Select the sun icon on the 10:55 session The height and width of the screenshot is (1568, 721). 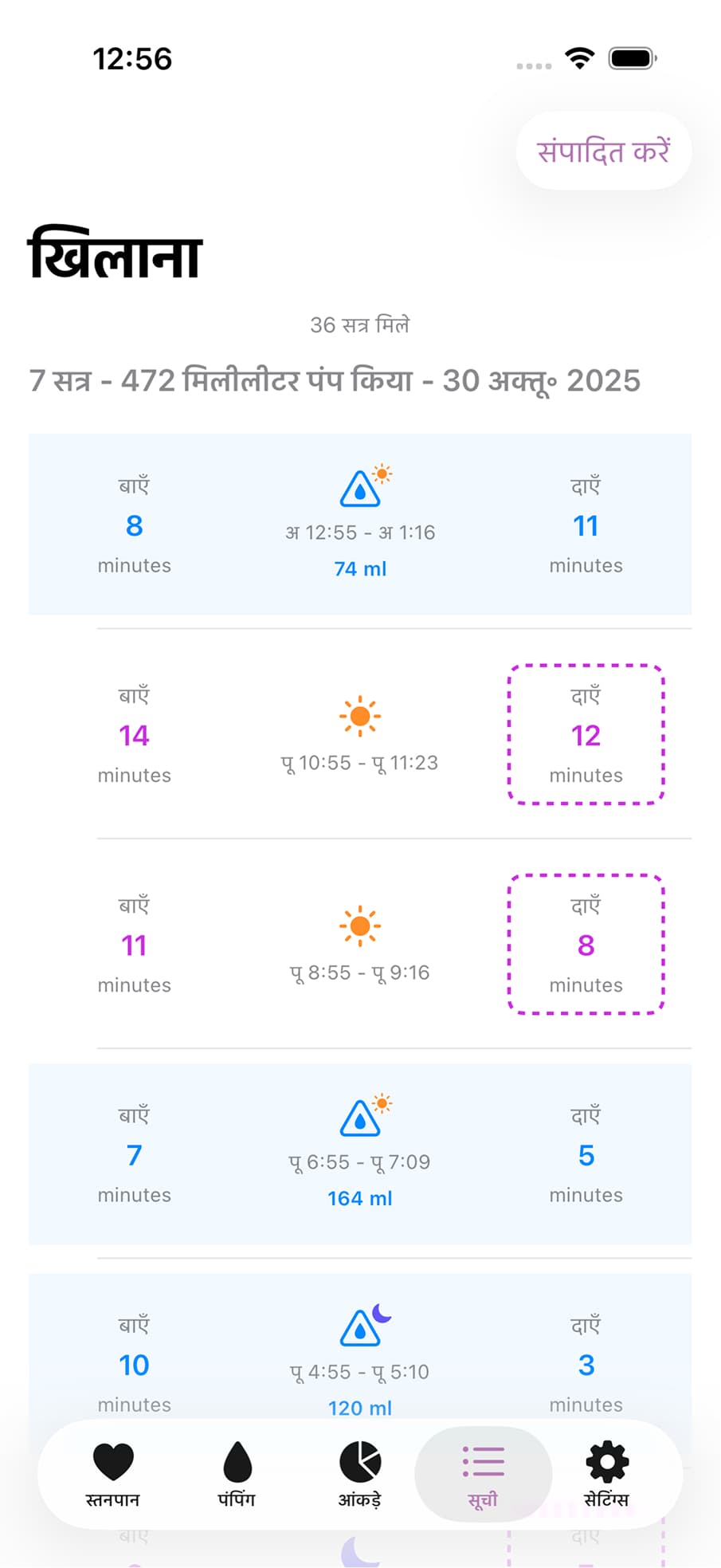click(360, 715)
